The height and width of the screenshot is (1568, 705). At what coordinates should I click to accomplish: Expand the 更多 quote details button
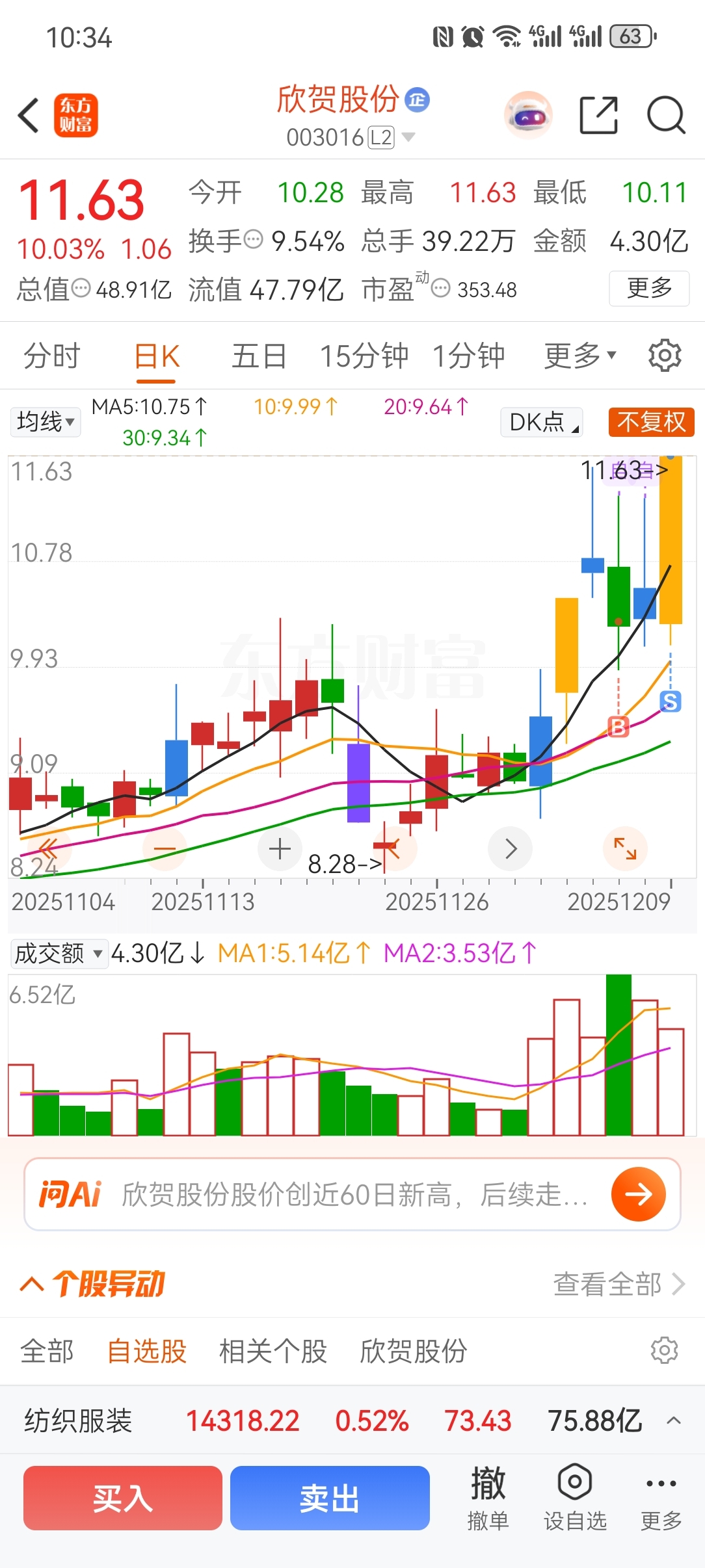point(648,288)
